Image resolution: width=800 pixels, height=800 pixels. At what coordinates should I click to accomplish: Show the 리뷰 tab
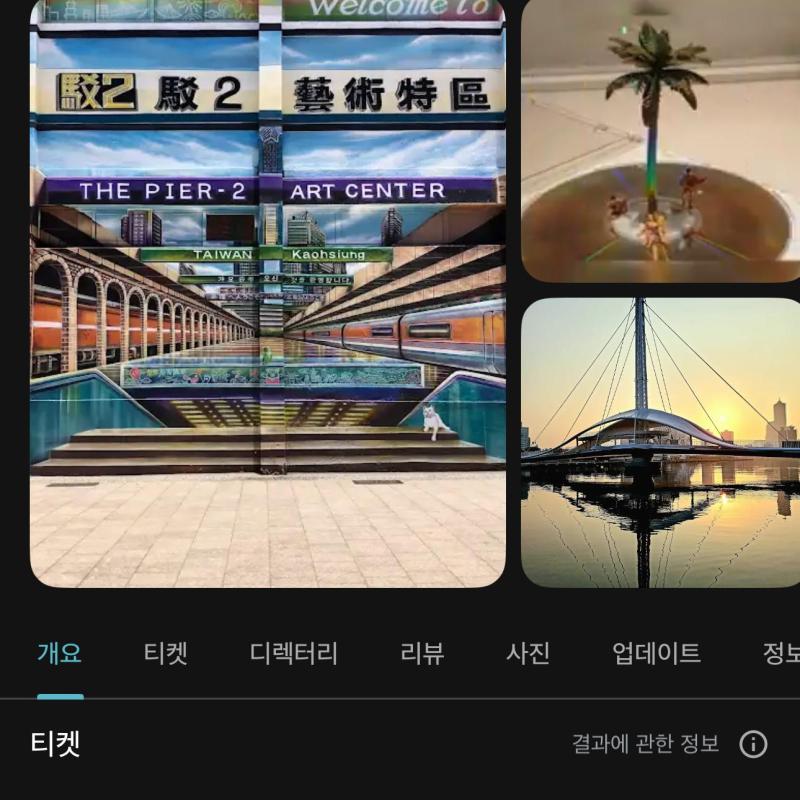coord(422,654)
